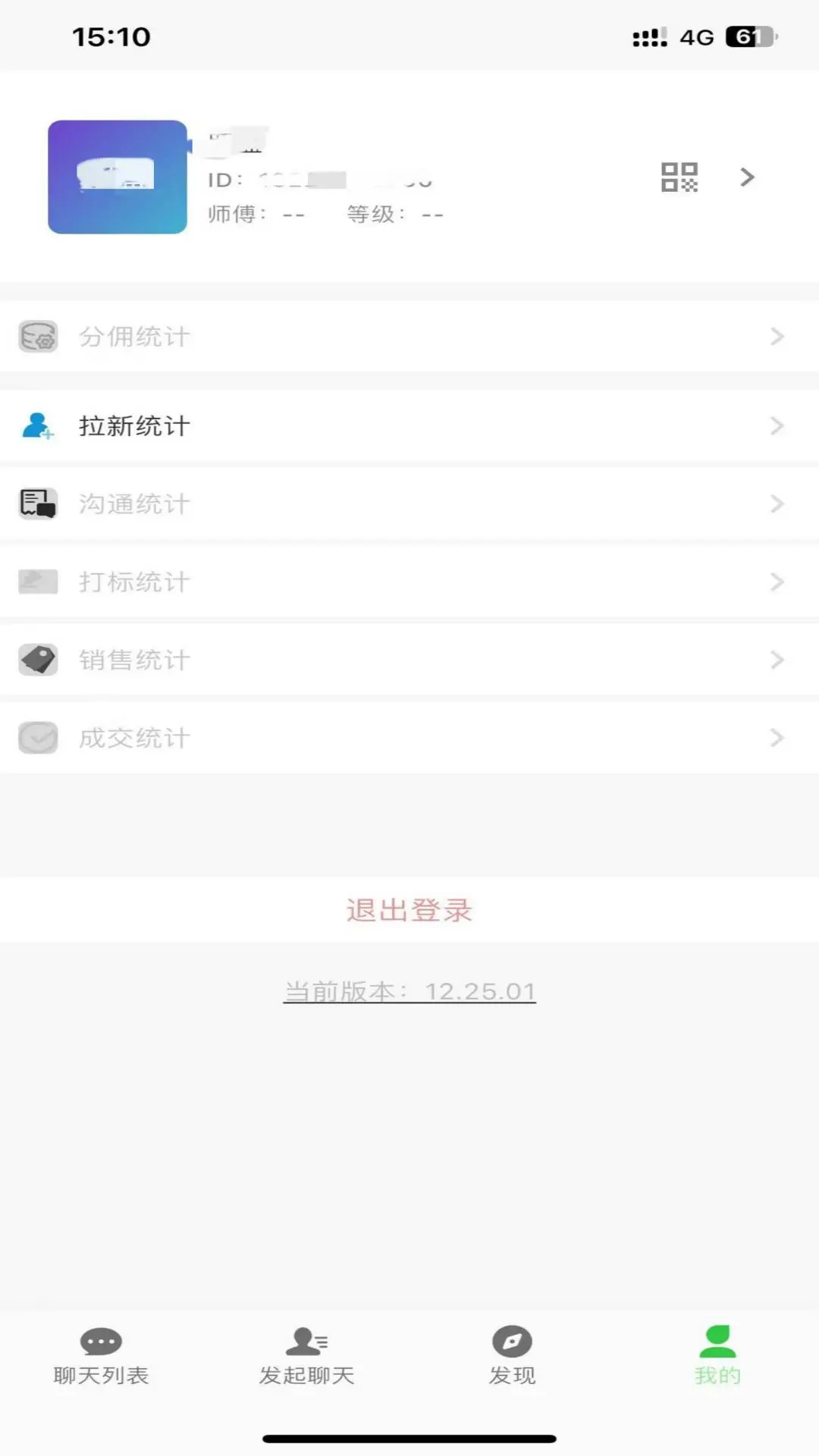Open version 12.25.01 link
Screen dimensions: 819x1456
409,990
